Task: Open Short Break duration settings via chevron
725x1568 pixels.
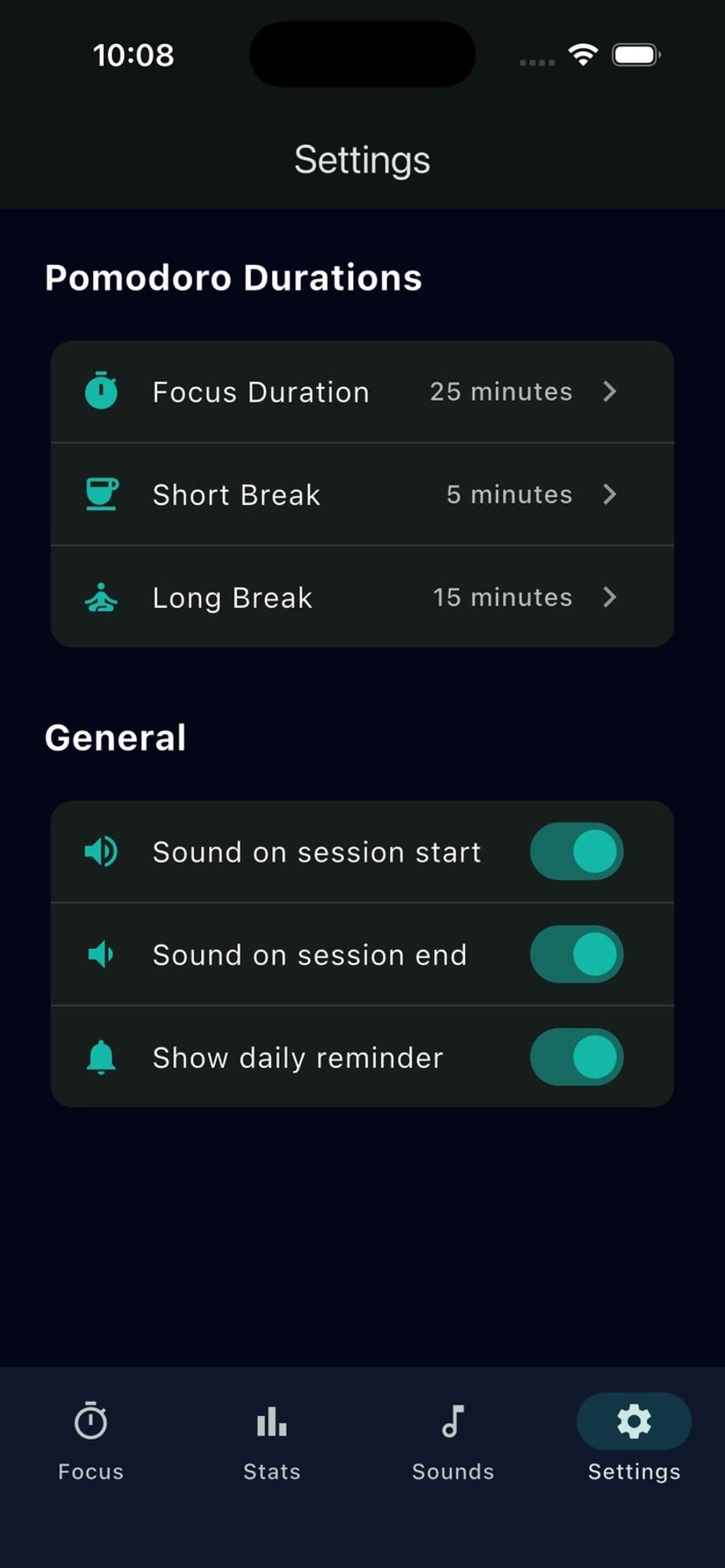Action: point(610,495)
